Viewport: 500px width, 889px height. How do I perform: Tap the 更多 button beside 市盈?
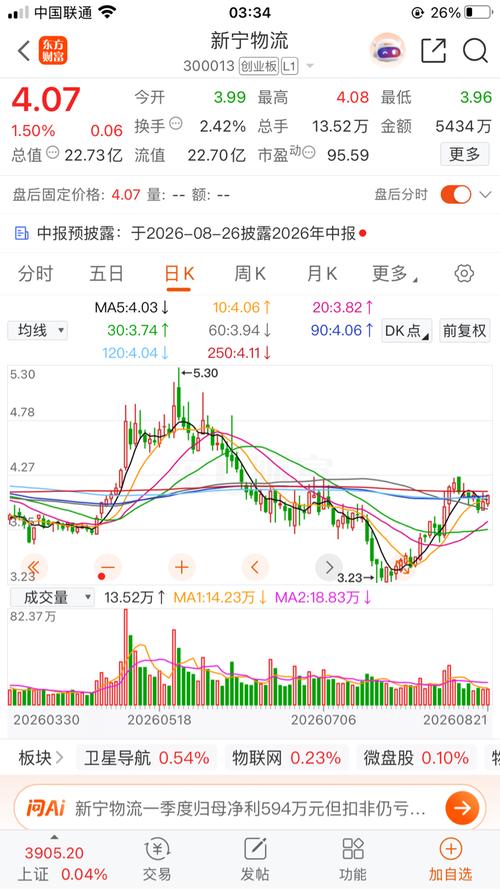coord(464,154)
